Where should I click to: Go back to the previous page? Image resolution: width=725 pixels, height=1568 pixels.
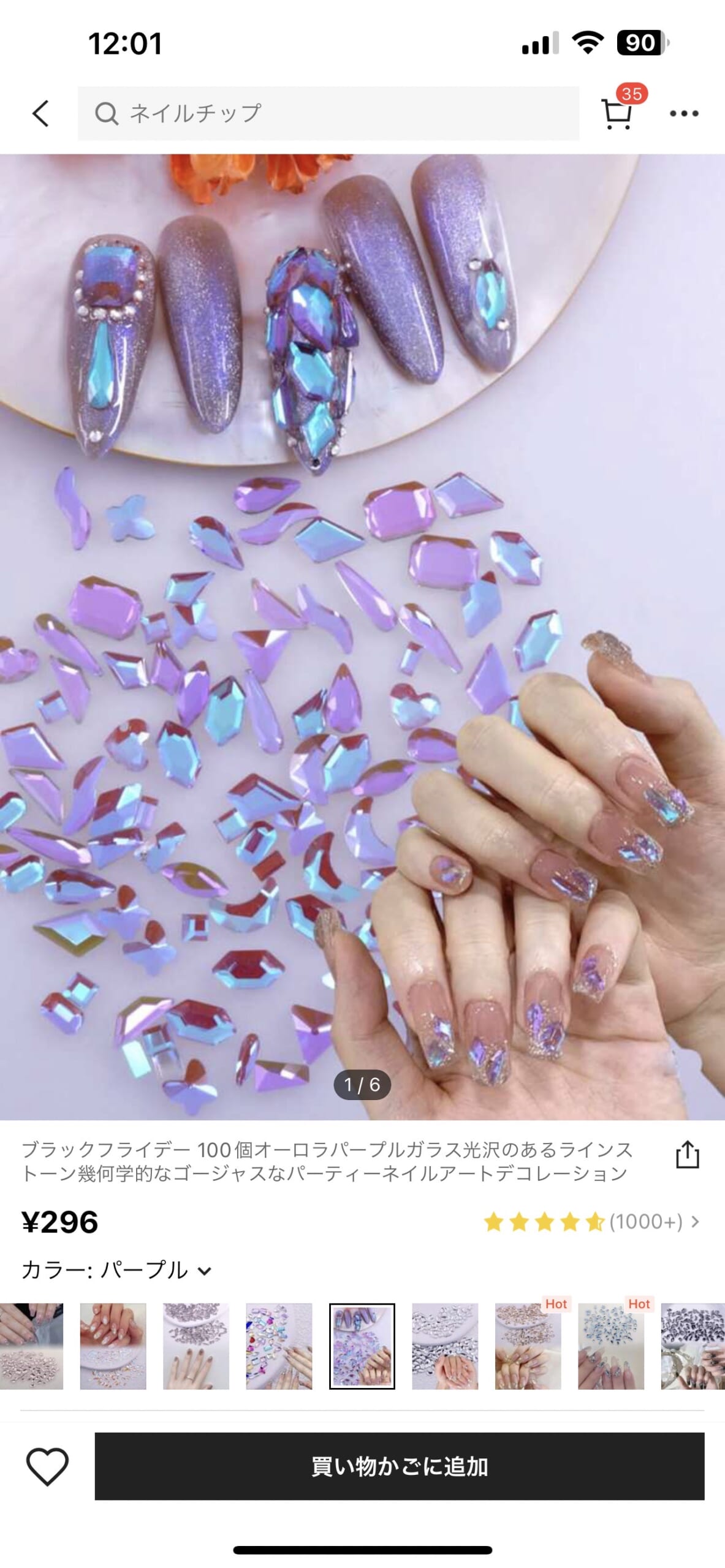click(x=40, y=113)
